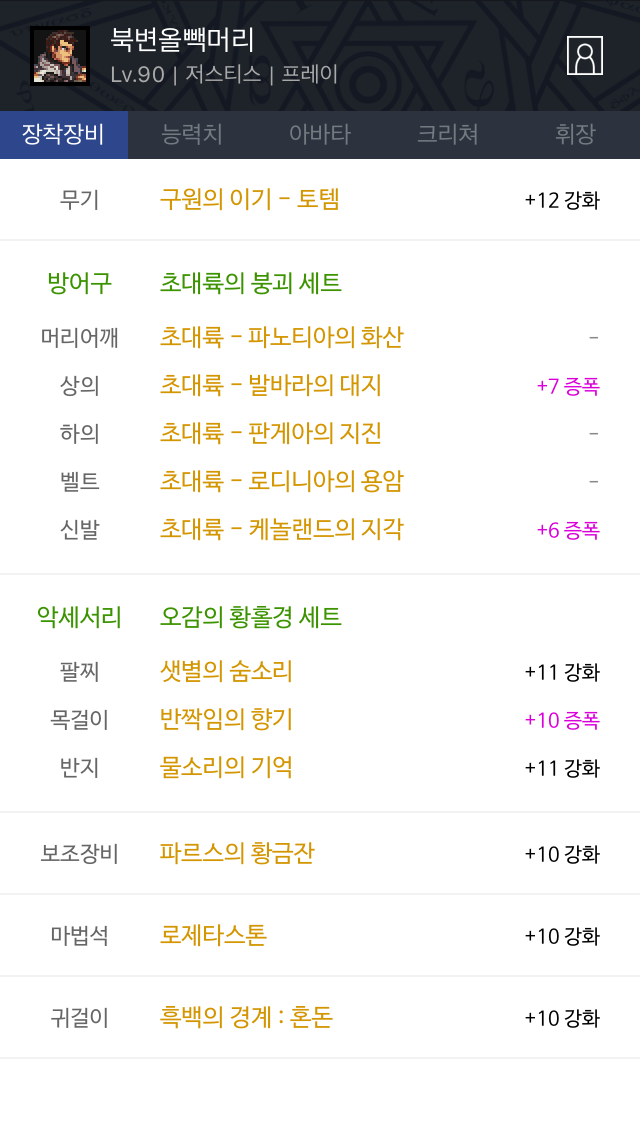View 초대륙 - 판게아의 지진 details
Screen dimensions: 640x1136
[270, 433]
